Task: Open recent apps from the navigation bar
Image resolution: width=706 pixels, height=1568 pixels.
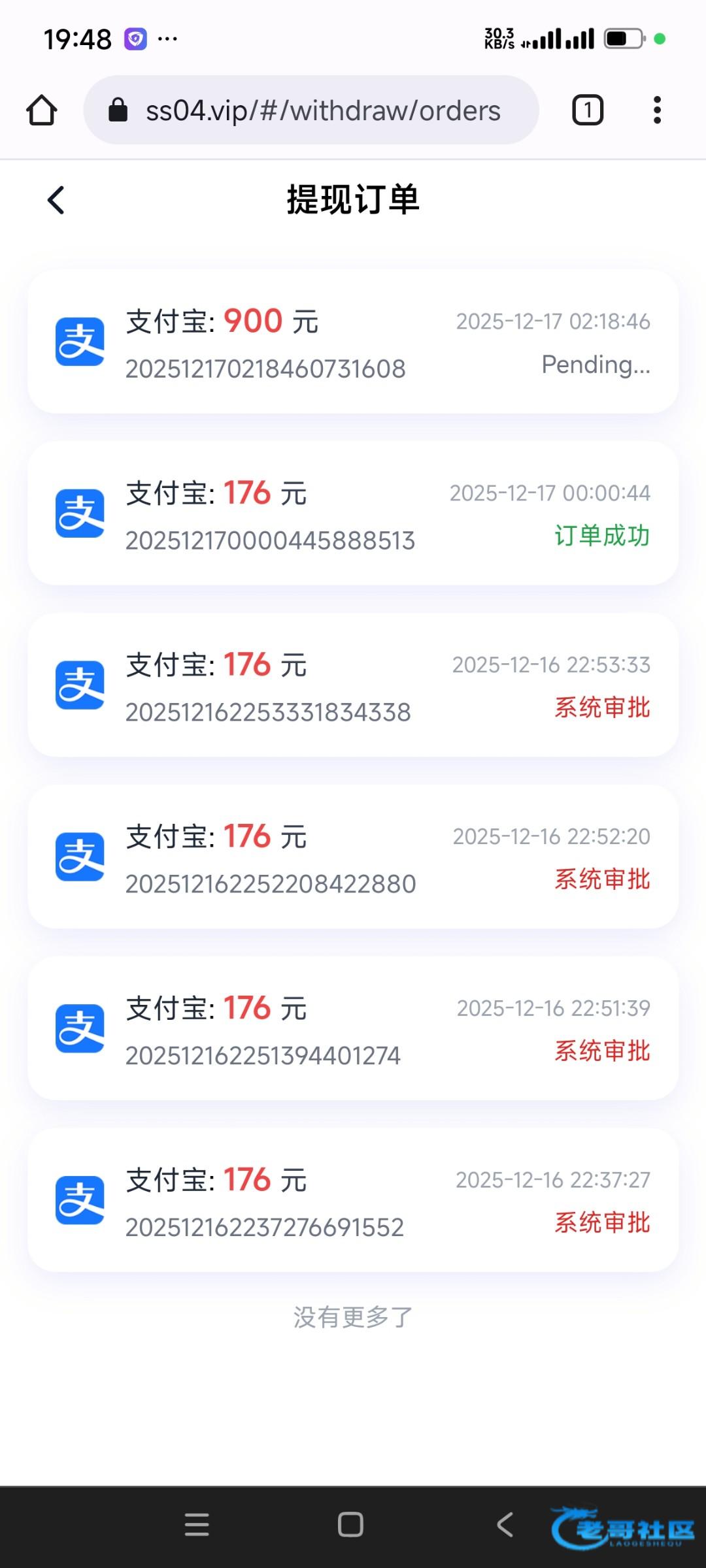Action: click(x=197, y=1525)
